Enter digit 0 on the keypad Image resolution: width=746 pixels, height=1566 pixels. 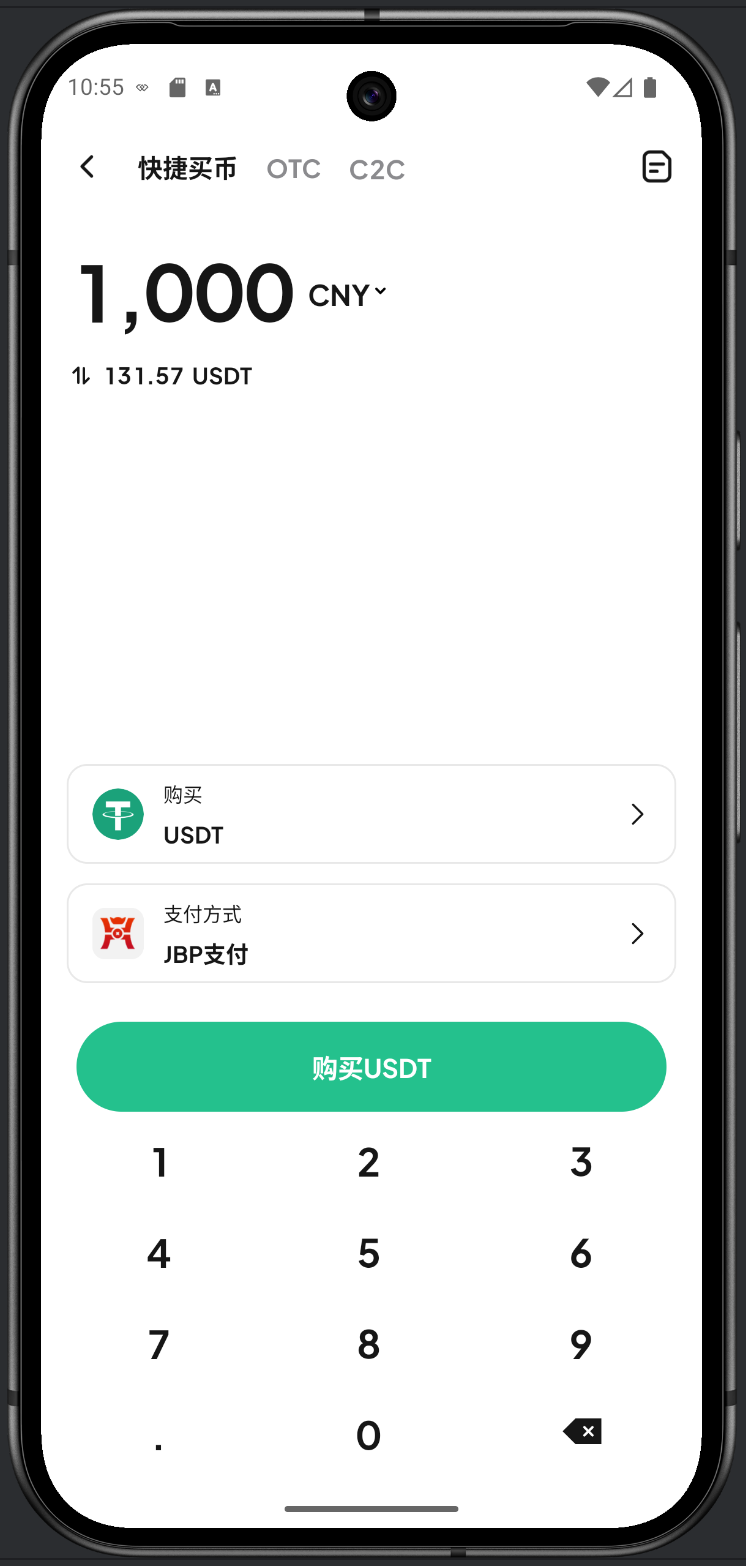coord(369,1435)
